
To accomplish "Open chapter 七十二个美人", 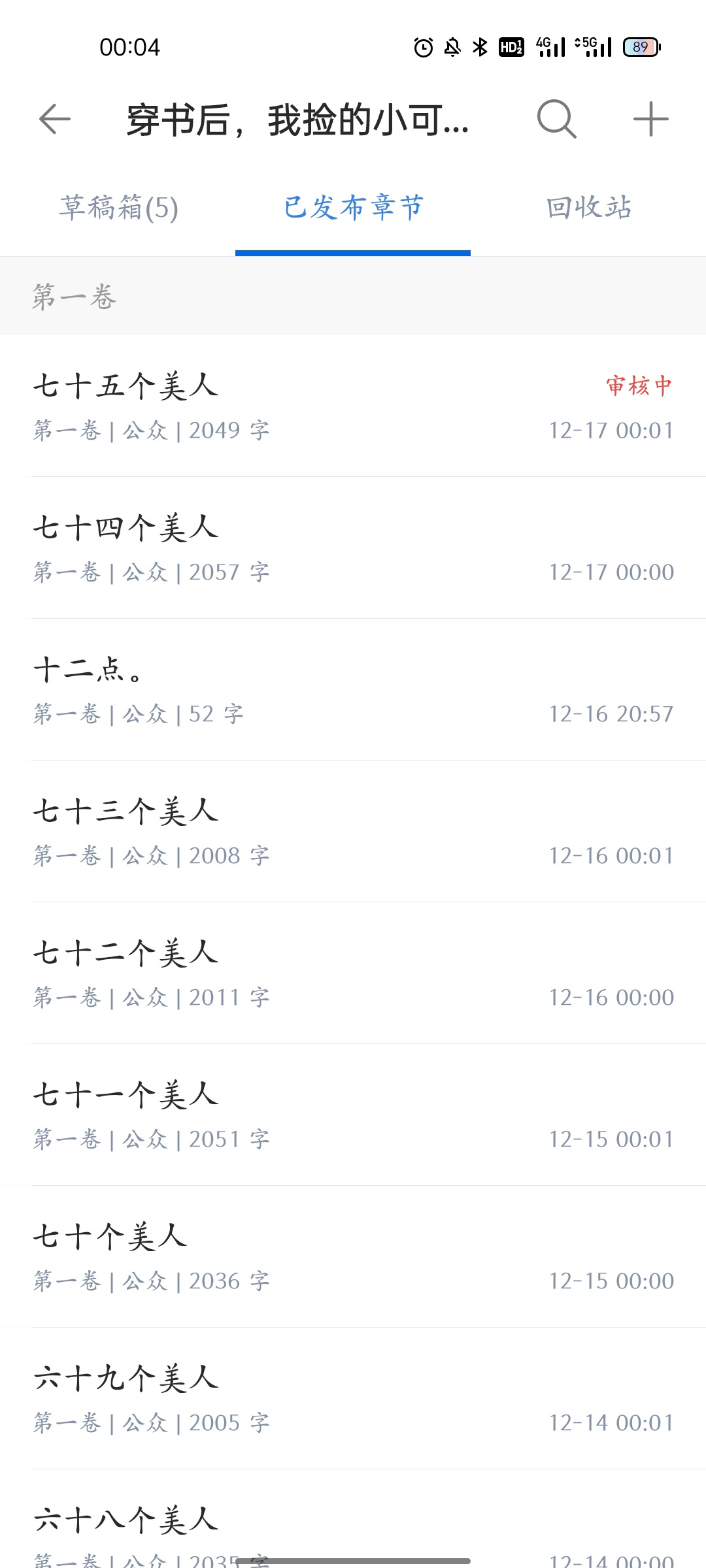I will click(x=353, y=973).
